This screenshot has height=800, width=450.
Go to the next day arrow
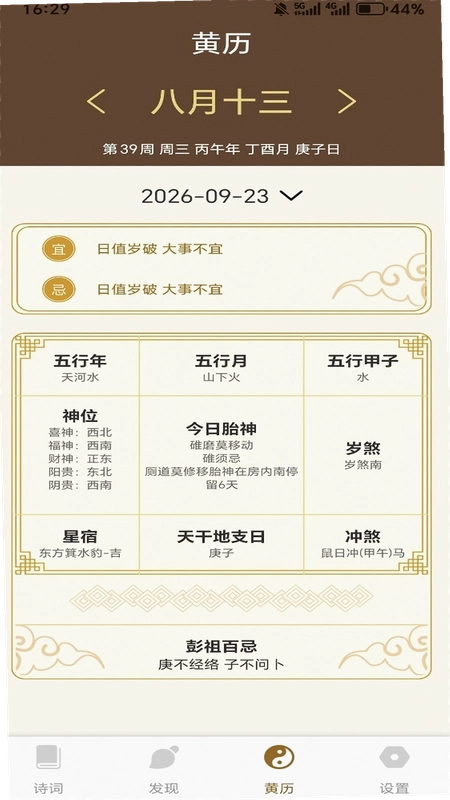point(346,102)
